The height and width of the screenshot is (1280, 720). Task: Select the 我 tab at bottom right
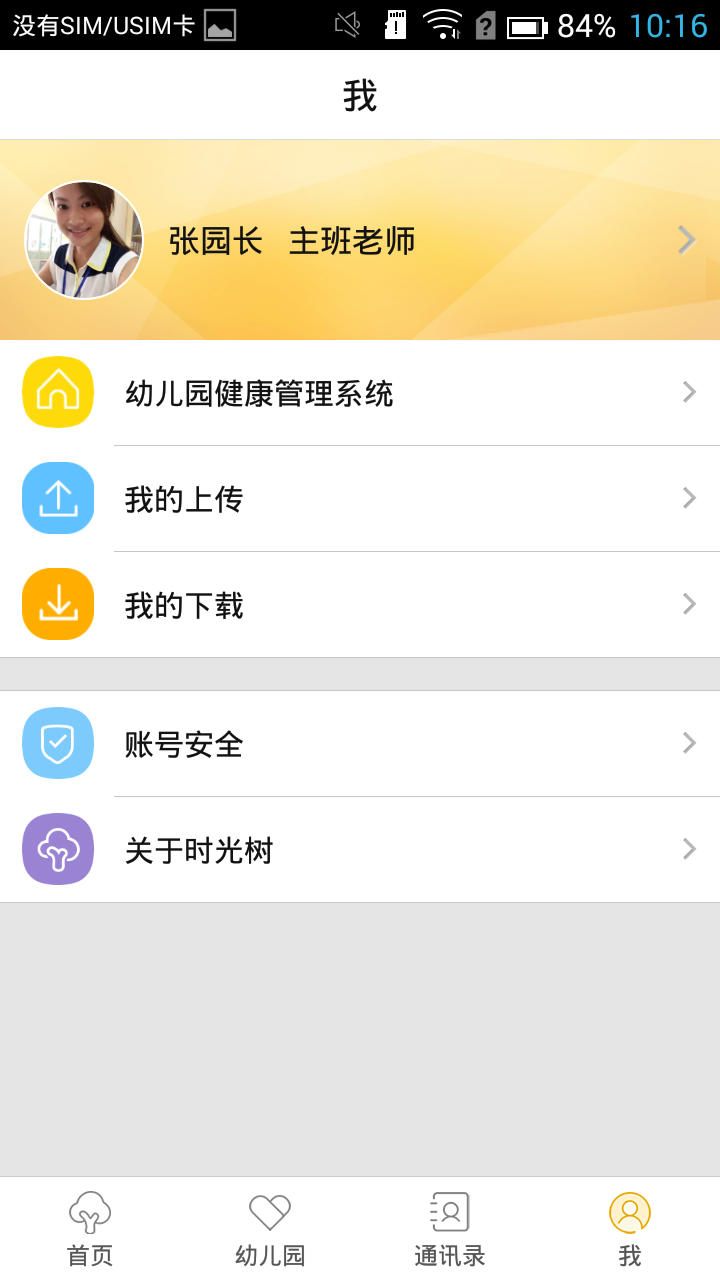pos(629,1228)
